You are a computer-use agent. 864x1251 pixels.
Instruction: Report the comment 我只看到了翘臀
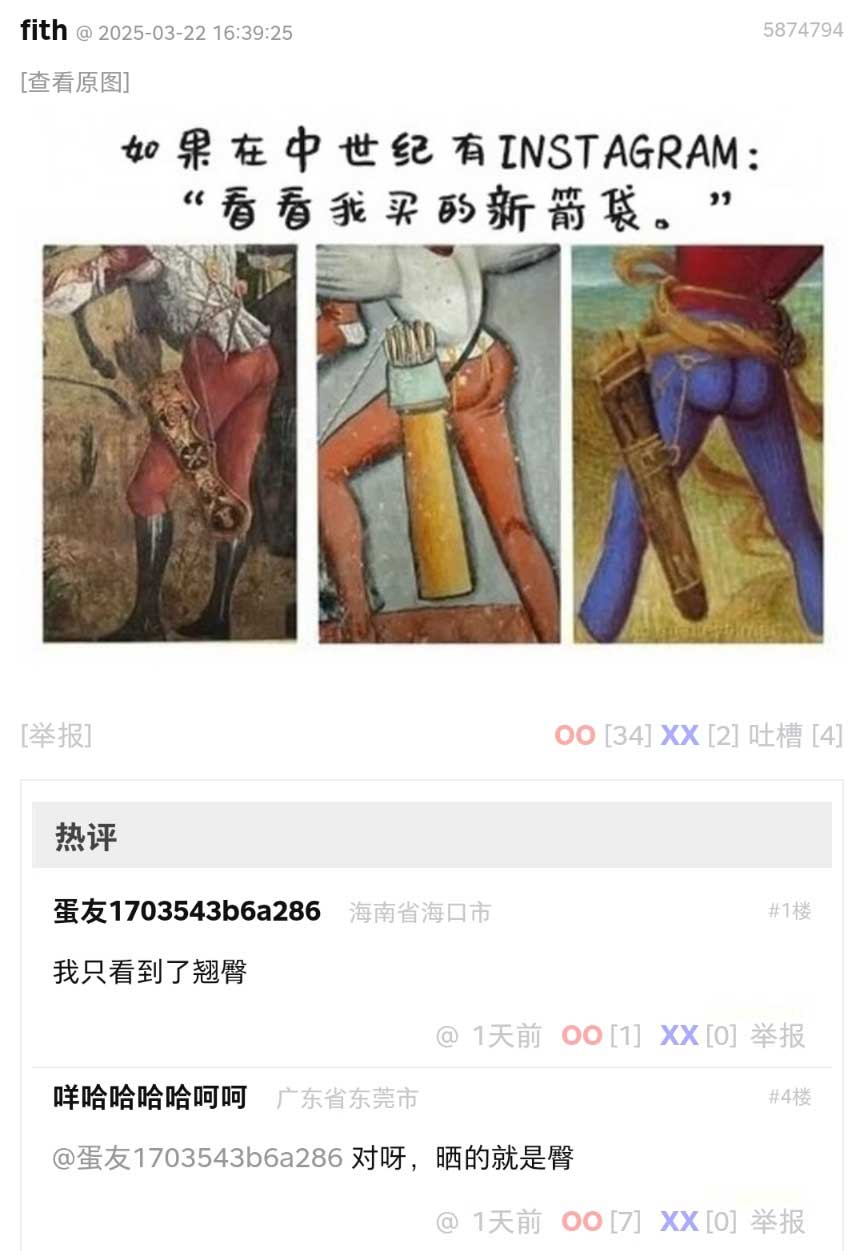click(778, 1036)
